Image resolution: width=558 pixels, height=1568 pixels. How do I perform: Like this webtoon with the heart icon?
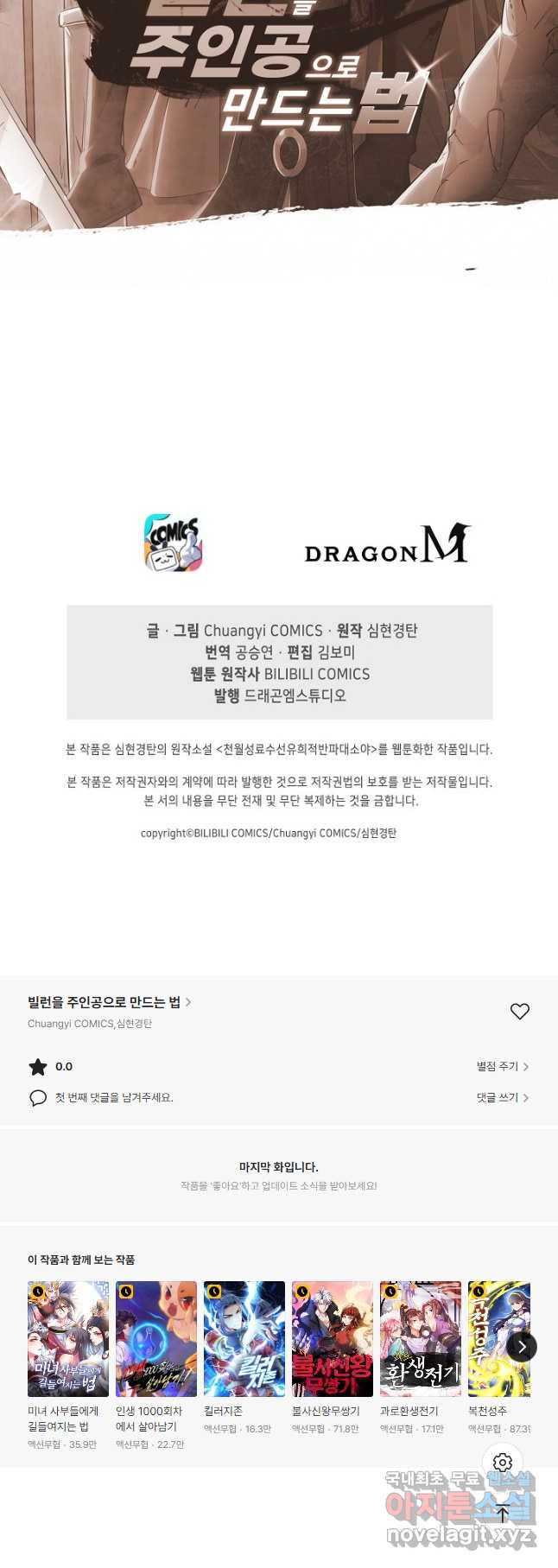519,1011
